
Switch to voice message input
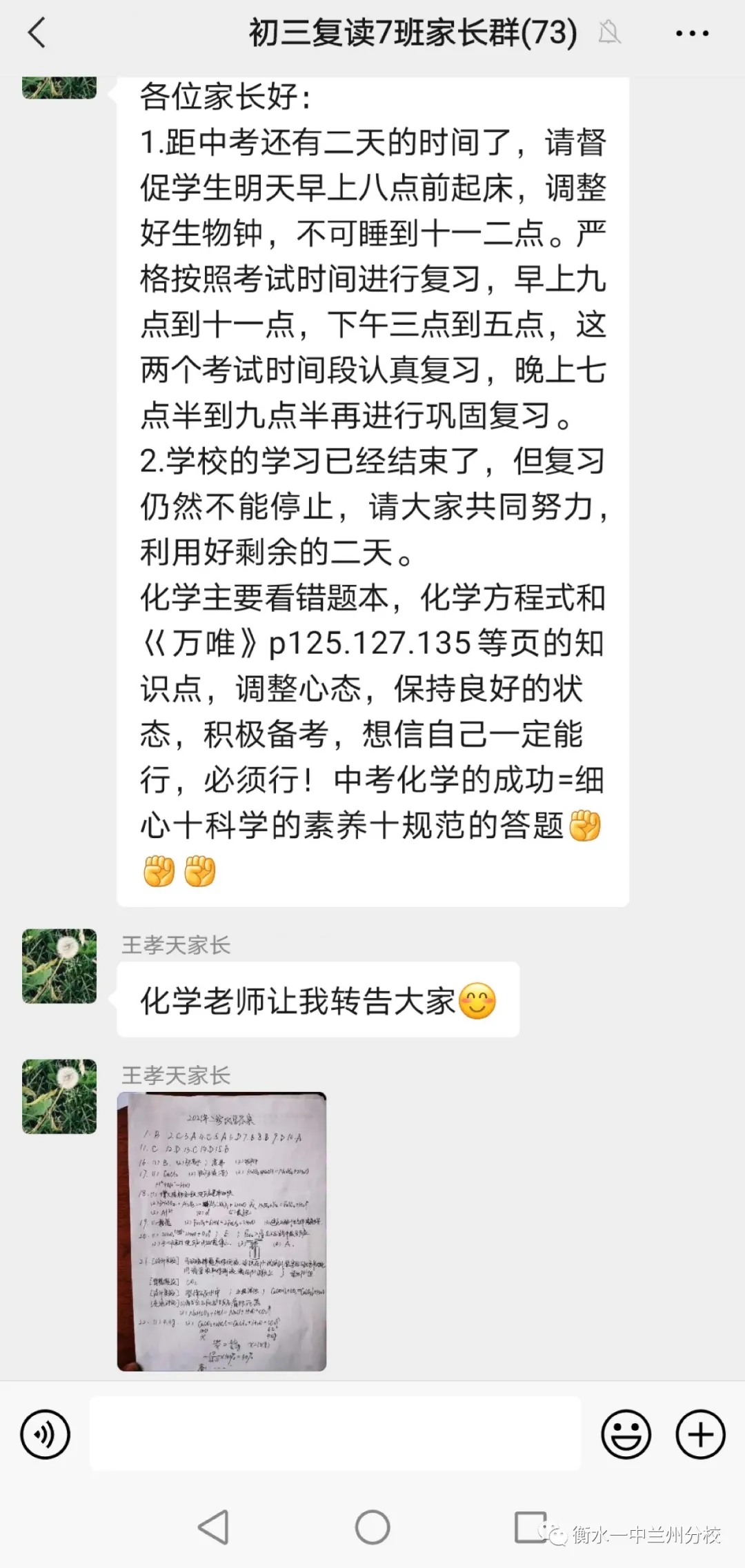tap(46, 1435)
